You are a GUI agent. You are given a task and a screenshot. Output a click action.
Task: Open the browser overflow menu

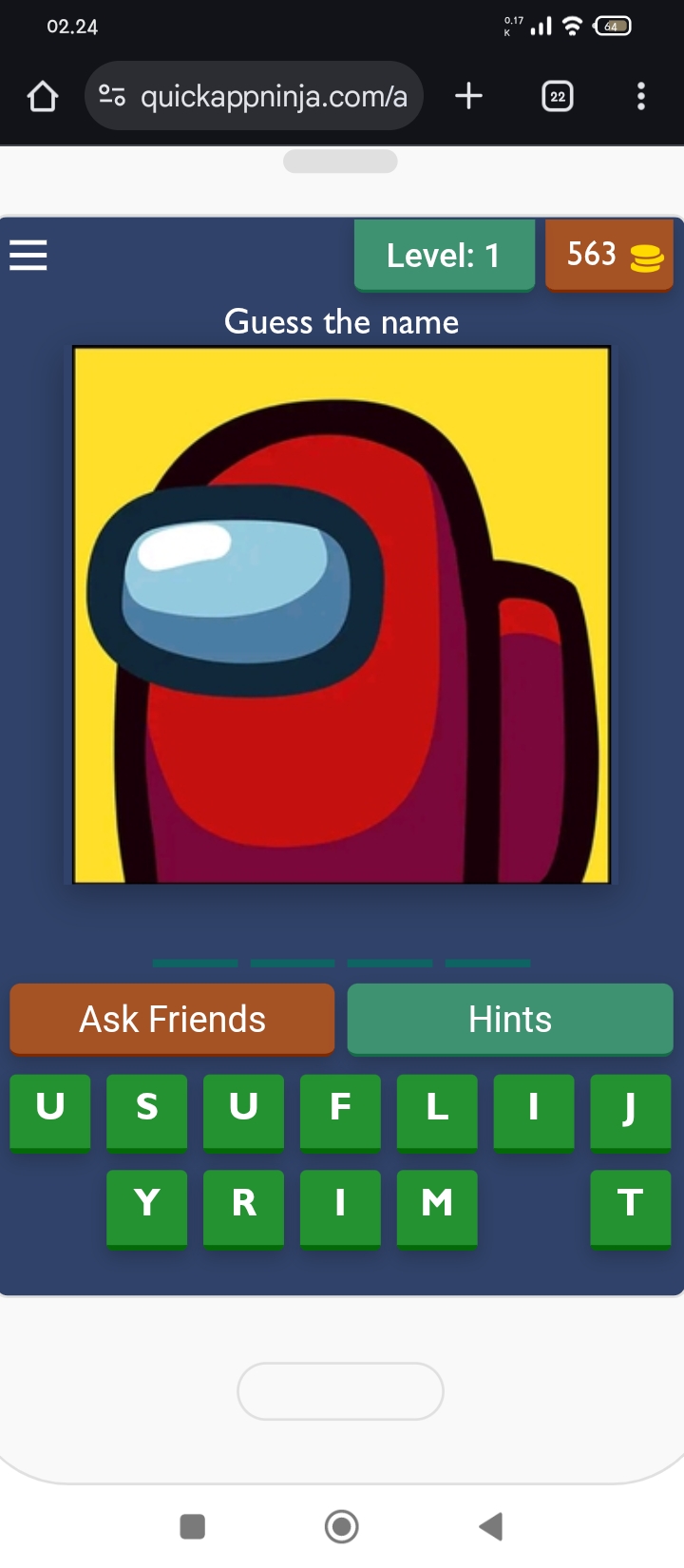[641, 96]
